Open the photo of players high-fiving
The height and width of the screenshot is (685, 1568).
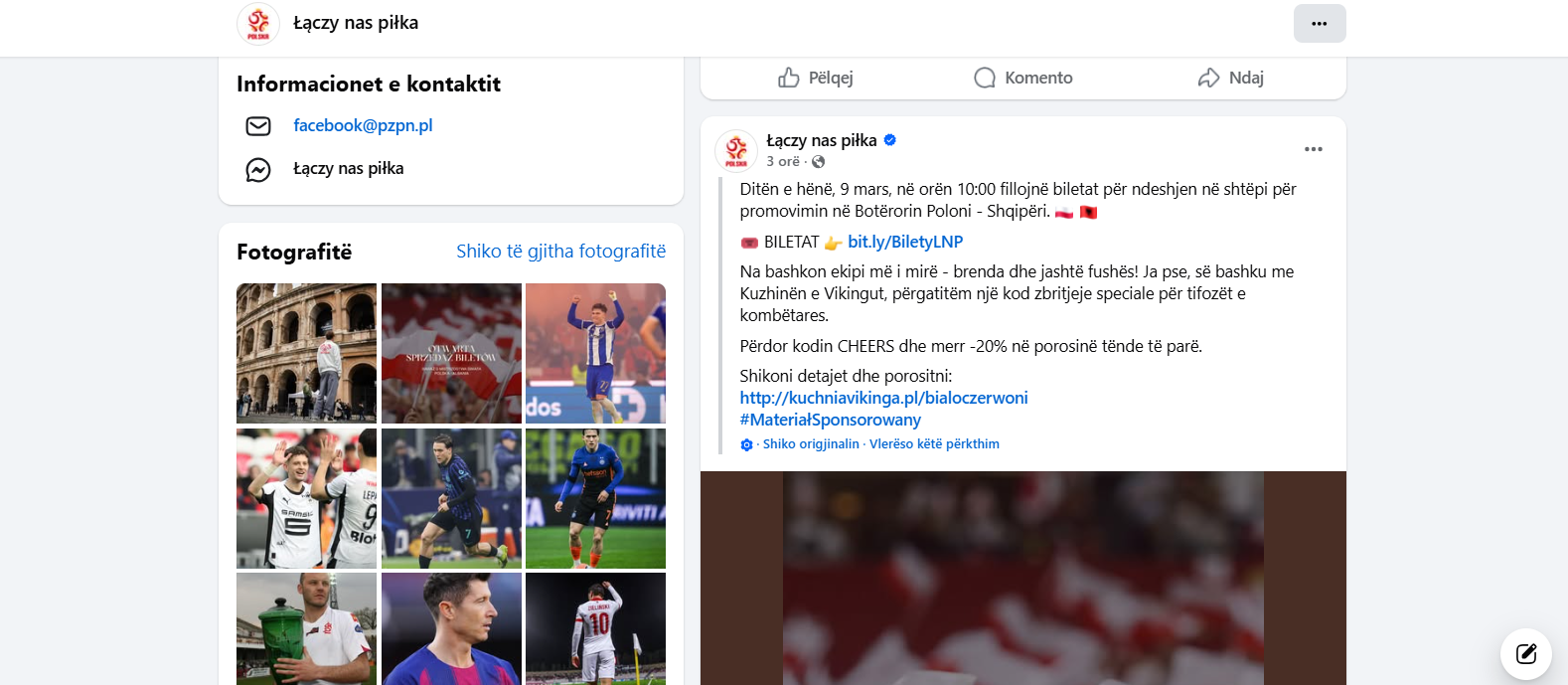(x=306, y=498)
